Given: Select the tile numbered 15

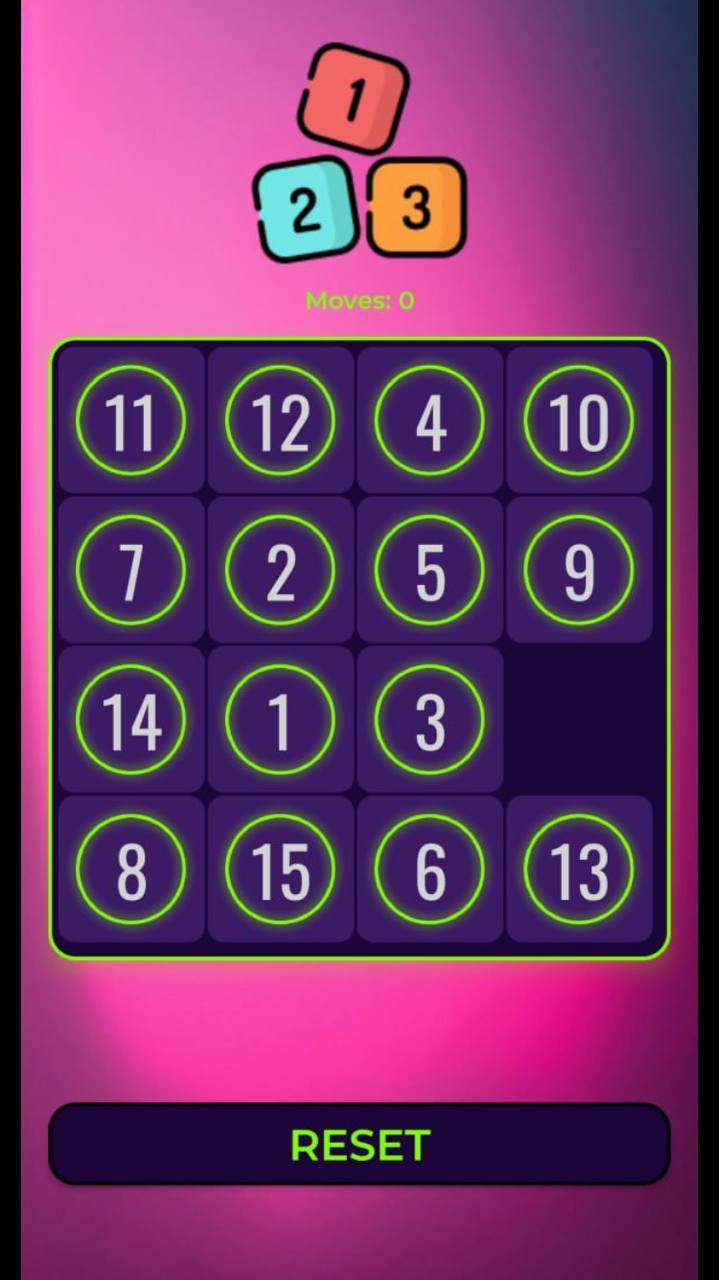Looking at the screenshot, I should (280, 869).
